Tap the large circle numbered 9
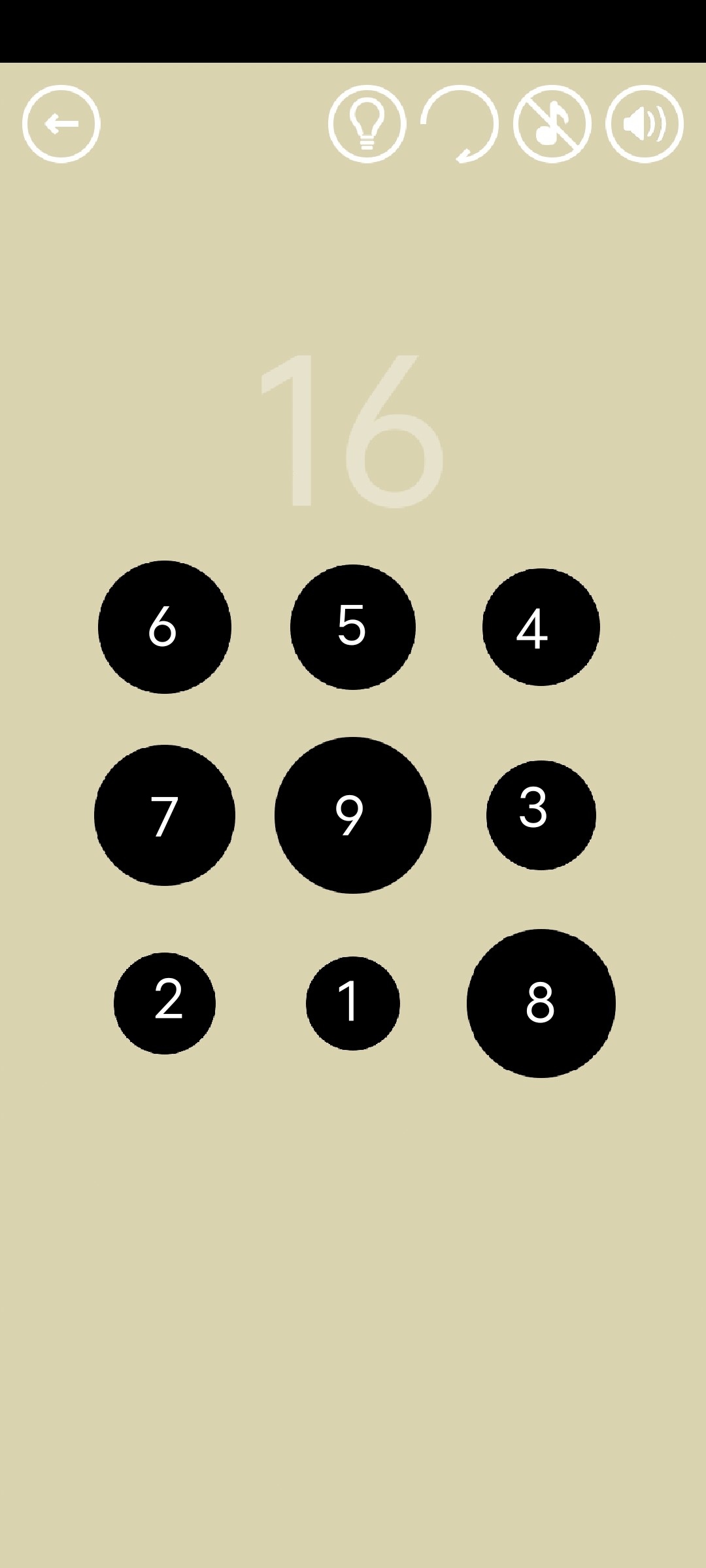706x1568 pixels. (353, 815)
